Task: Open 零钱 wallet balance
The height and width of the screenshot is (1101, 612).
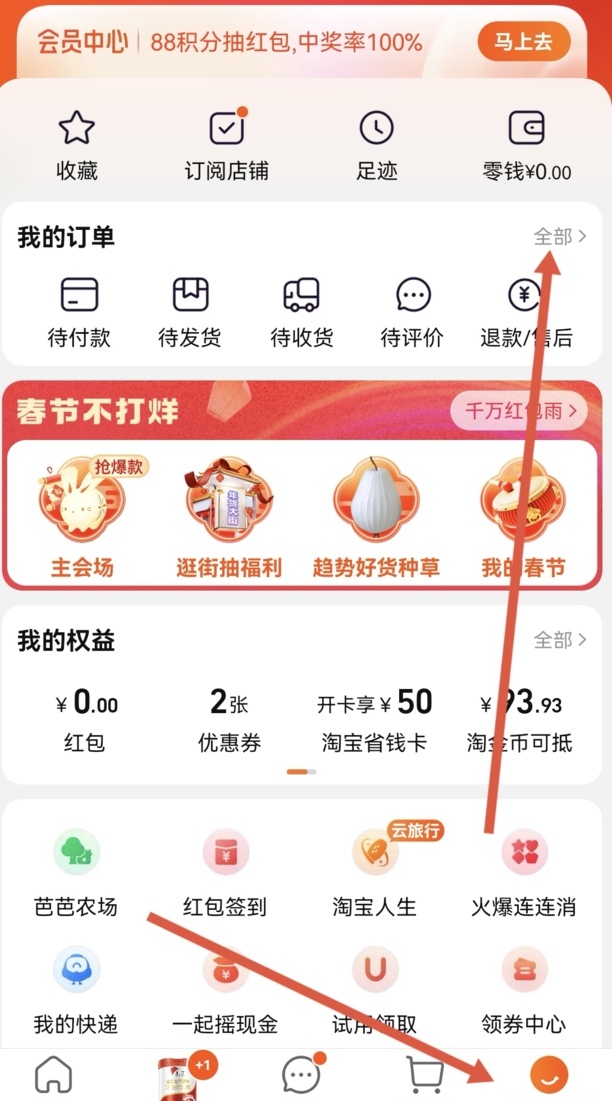Action: point(526,145)
